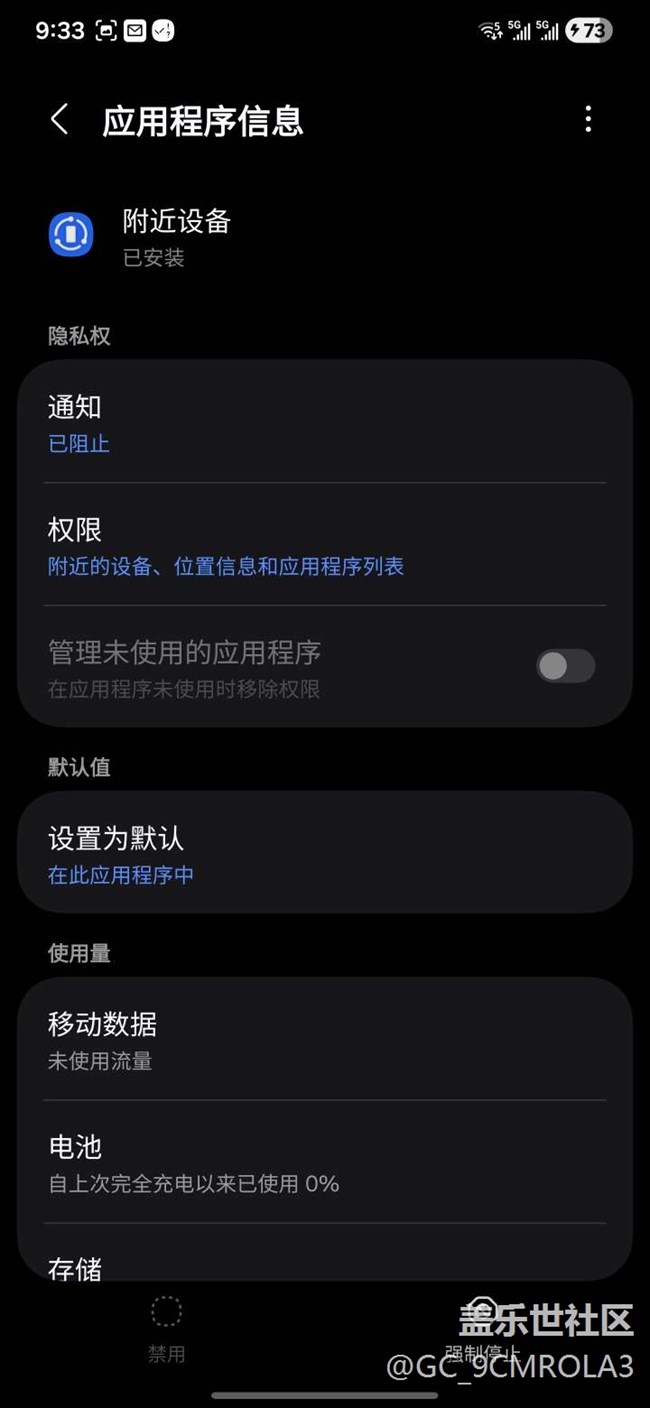650x1408 pixels.
Task: View 移动数据 usage
Action: pyautogui.click(x=325, y=1040)
